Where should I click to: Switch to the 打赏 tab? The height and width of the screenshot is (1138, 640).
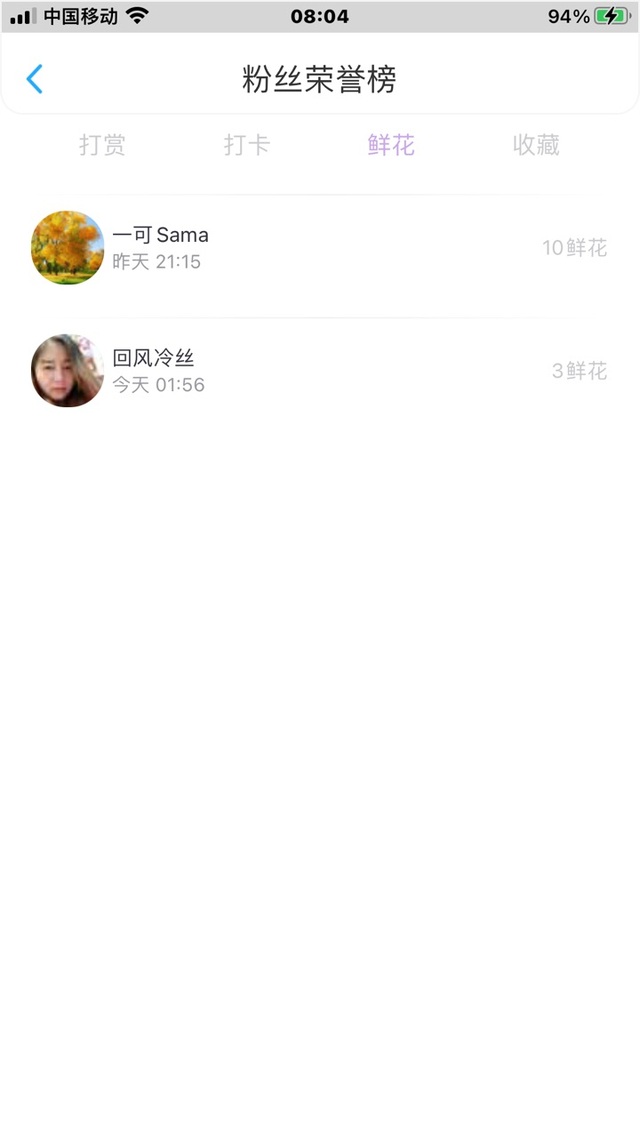[x=102, y=145]
